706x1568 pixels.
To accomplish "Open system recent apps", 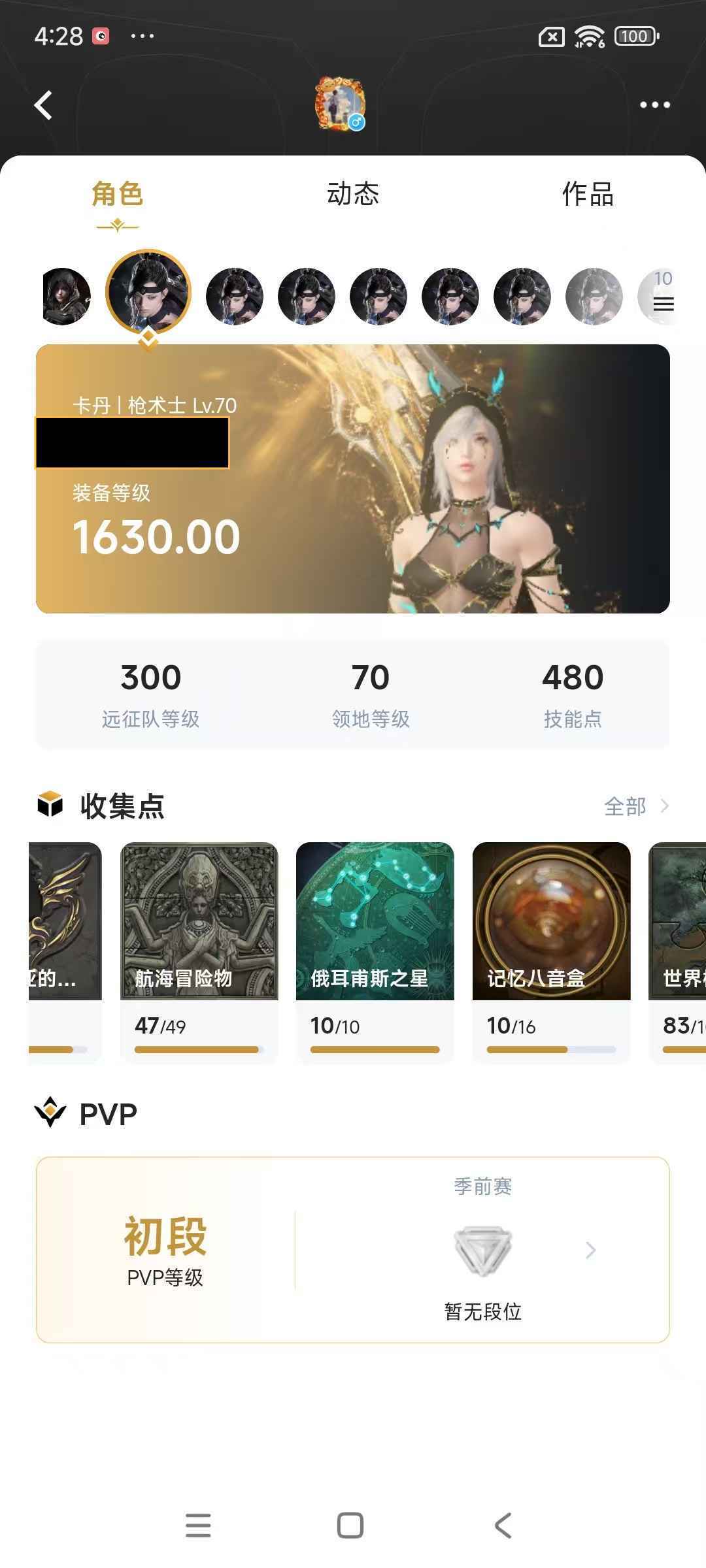I will 198,1526.
